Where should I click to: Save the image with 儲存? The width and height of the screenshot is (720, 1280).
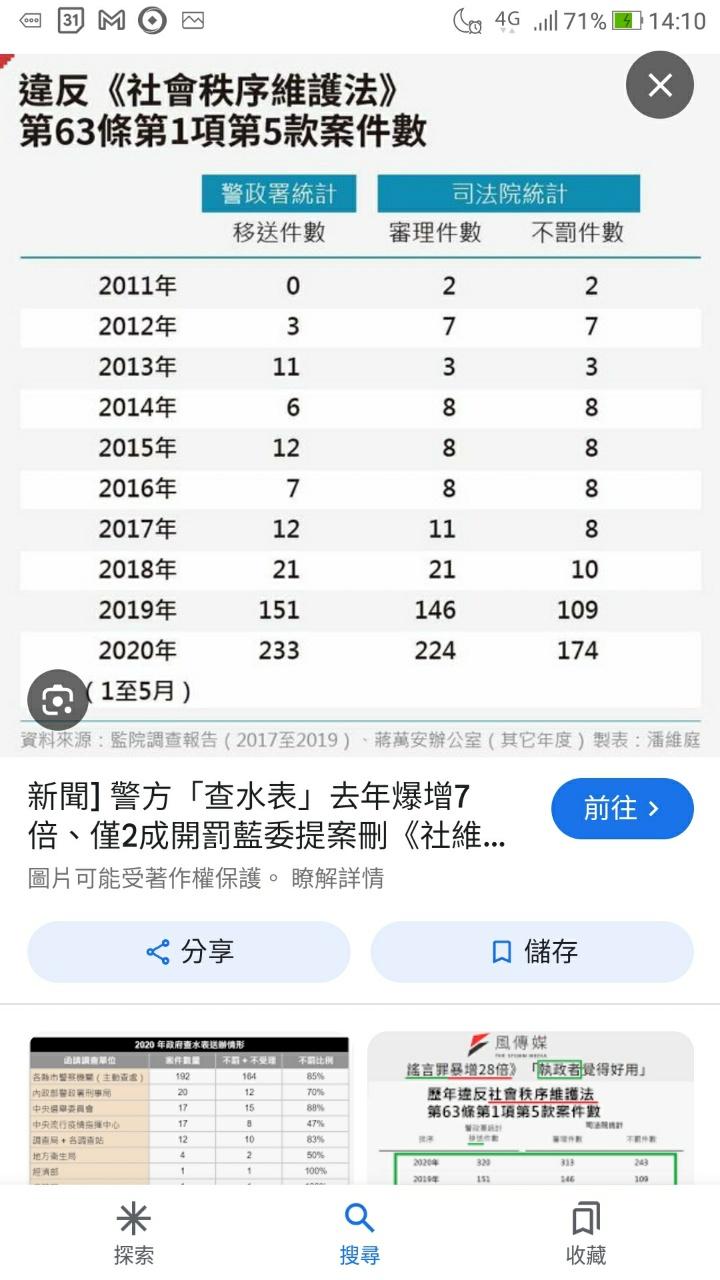point(532,951)
